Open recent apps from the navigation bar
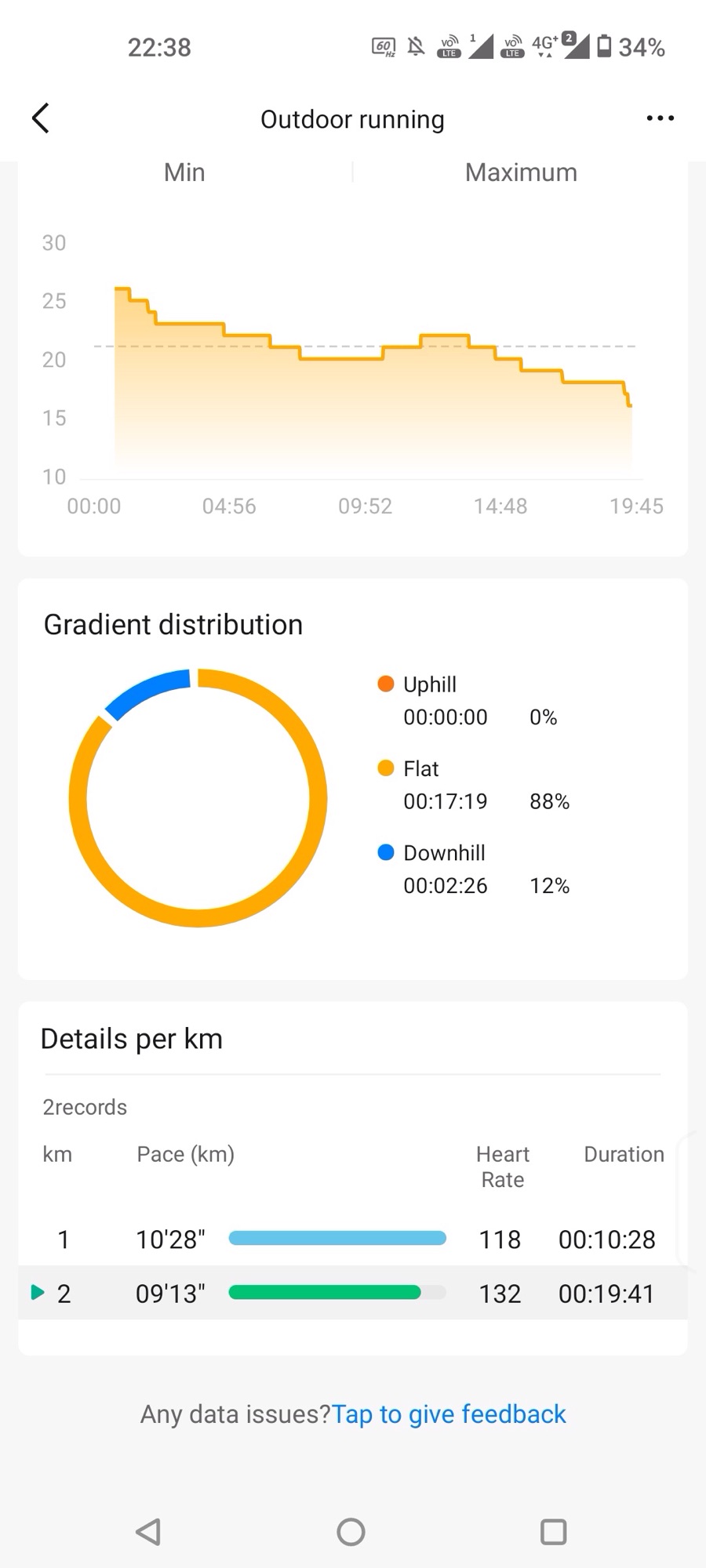This screenshot has width=706, height=1568. 553,1531
